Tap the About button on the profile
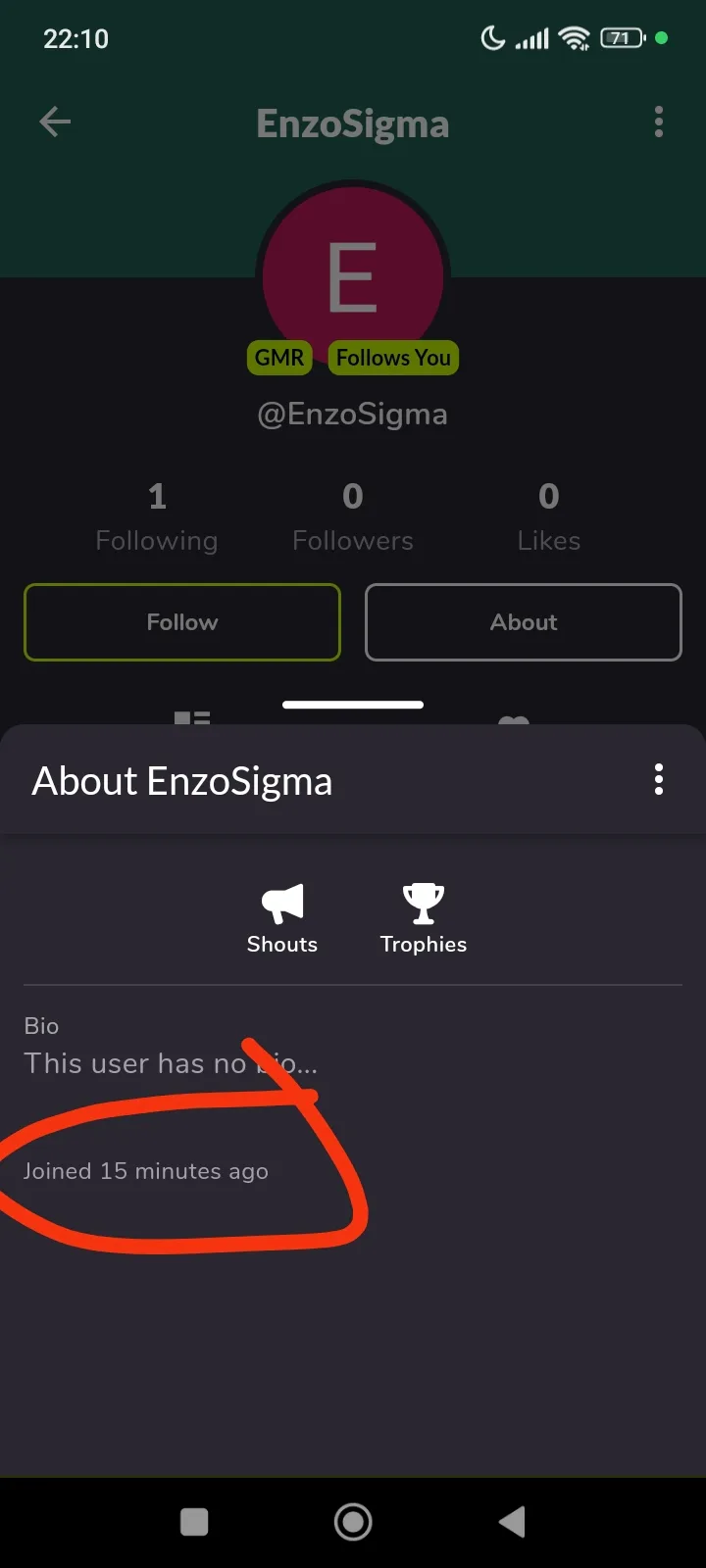Viewport: 706px width, 1568px height. pos(524,622)
